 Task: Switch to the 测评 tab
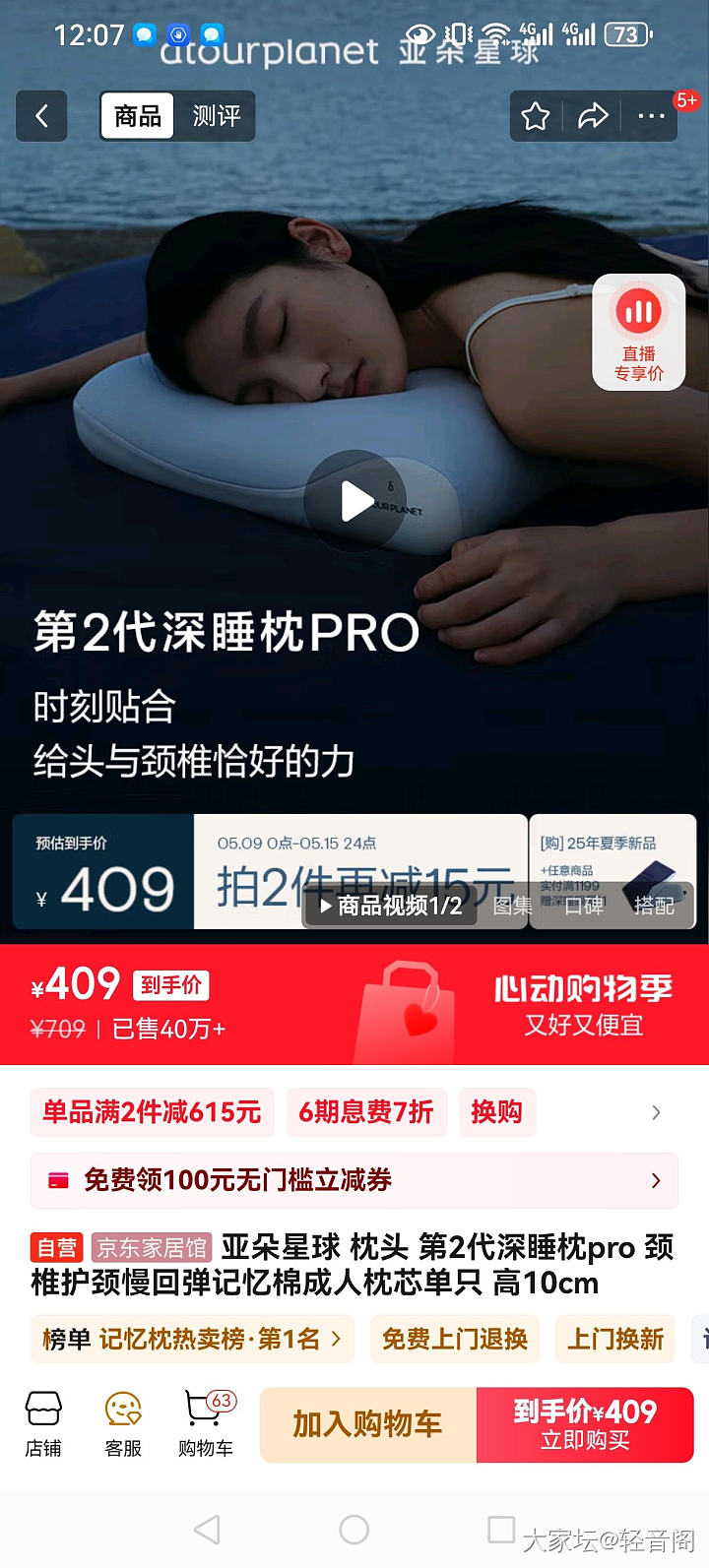(x=216, y=116)
